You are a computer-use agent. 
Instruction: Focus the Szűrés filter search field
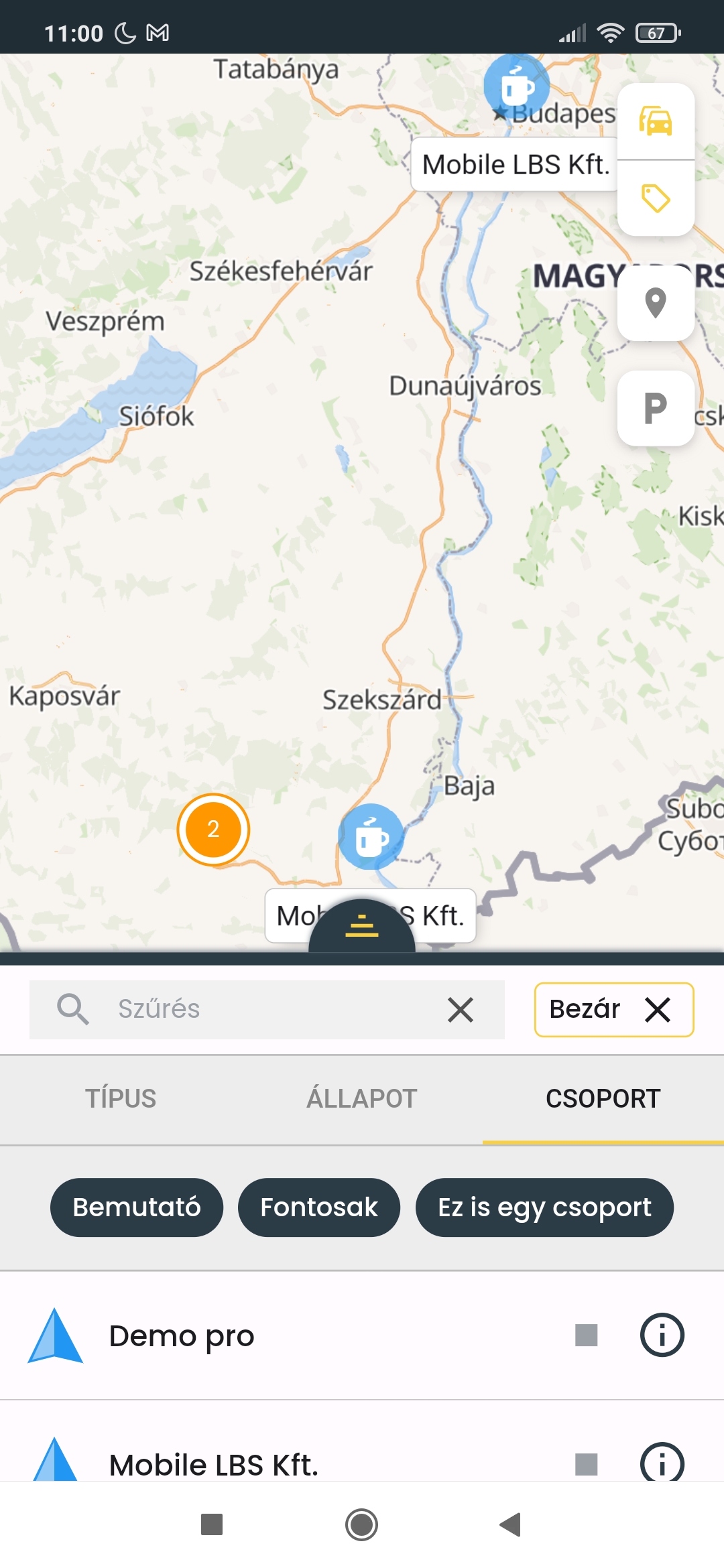coord(268,1009)
